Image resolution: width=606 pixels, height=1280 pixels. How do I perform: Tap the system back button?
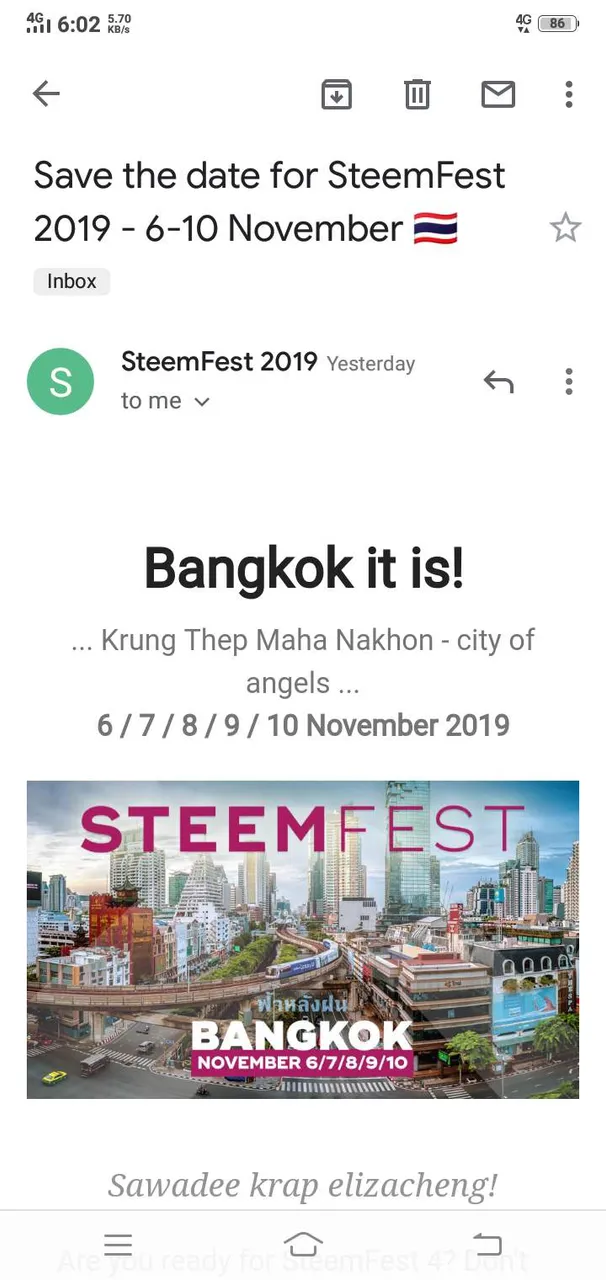487,1244
